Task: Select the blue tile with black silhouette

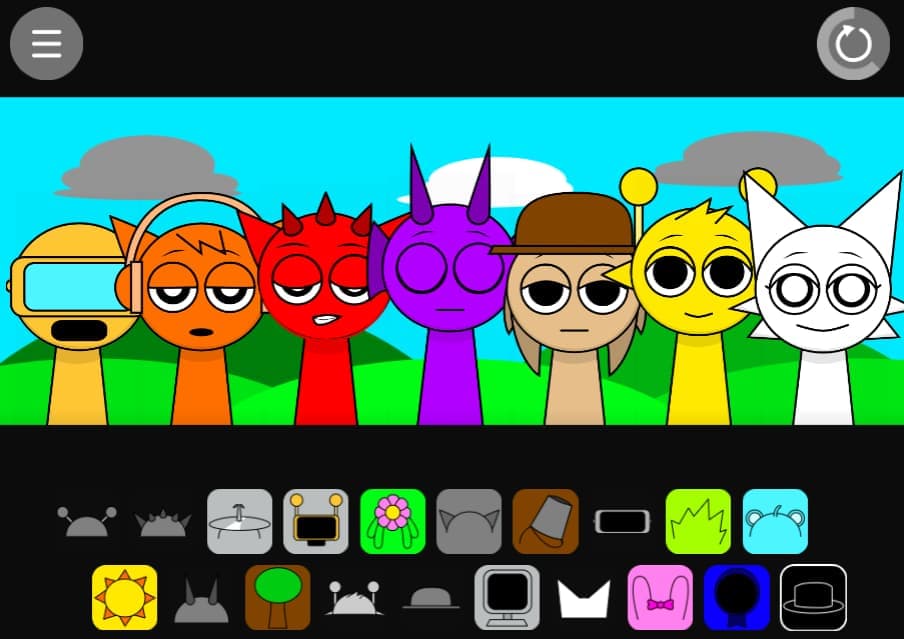Action: tap(736, 597)
